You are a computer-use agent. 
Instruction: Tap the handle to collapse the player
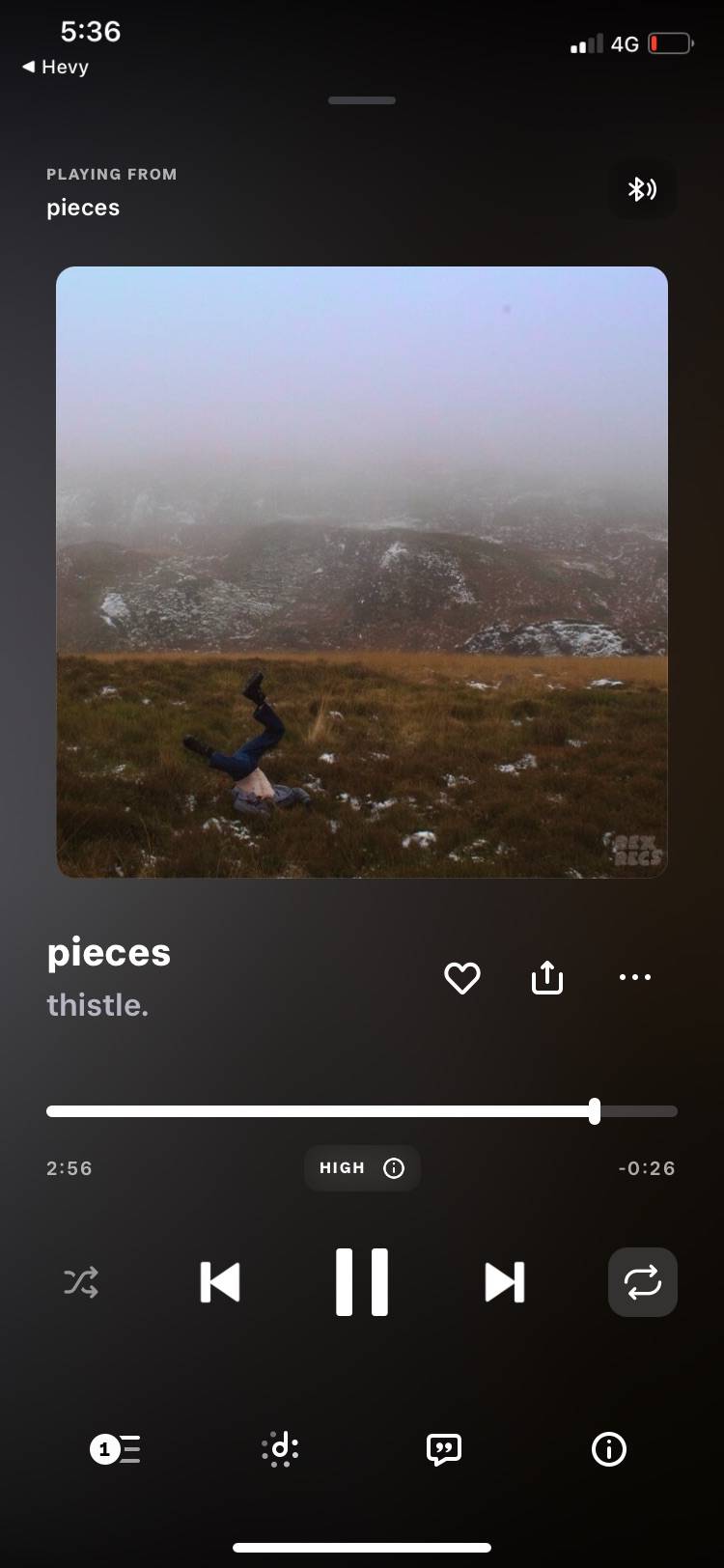pyautogui.click(x=362, y=100)
